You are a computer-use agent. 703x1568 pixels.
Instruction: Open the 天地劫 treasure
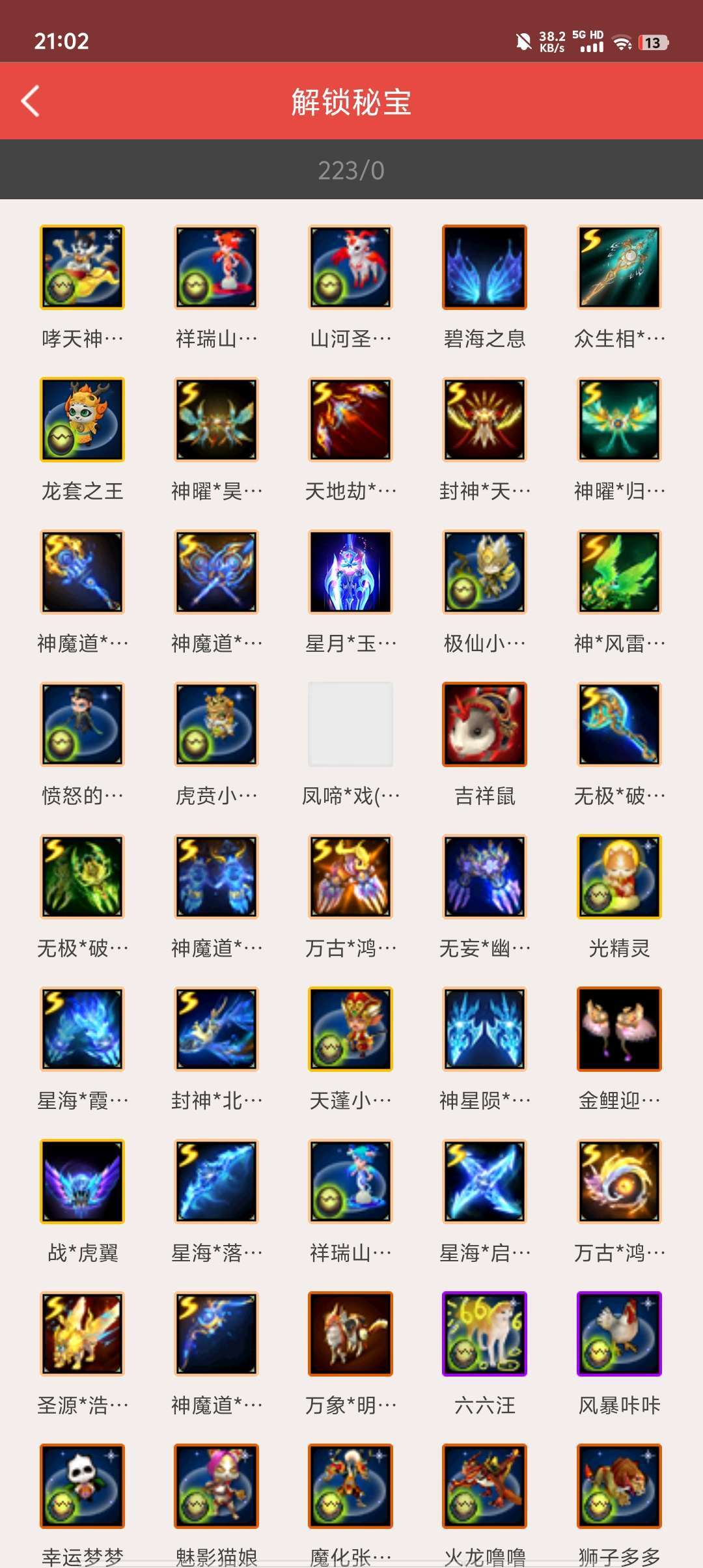[x=350, y=420]
